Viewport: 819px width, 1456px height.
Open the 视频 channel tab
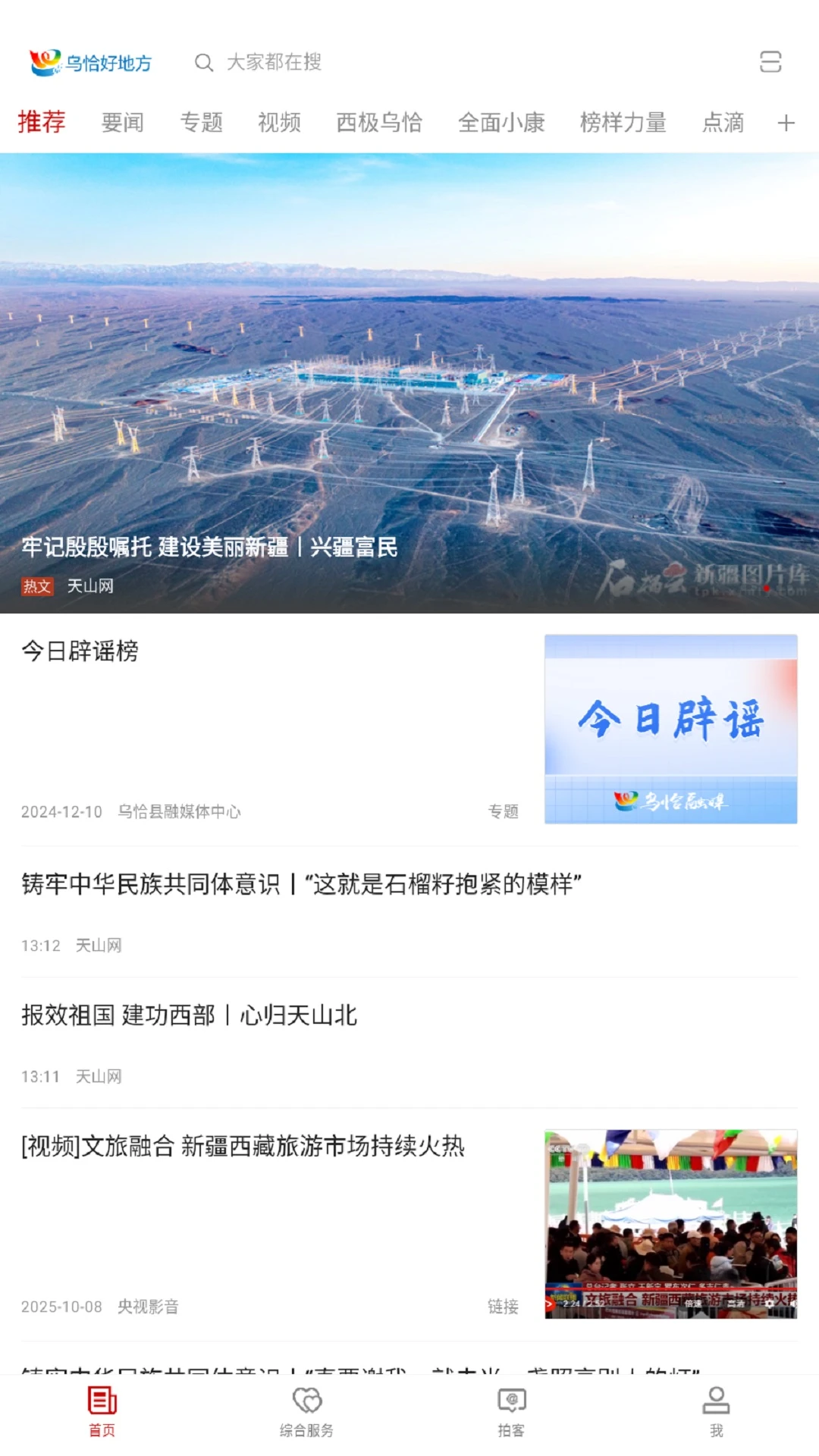pyautogui.click(x=280, y=122)
